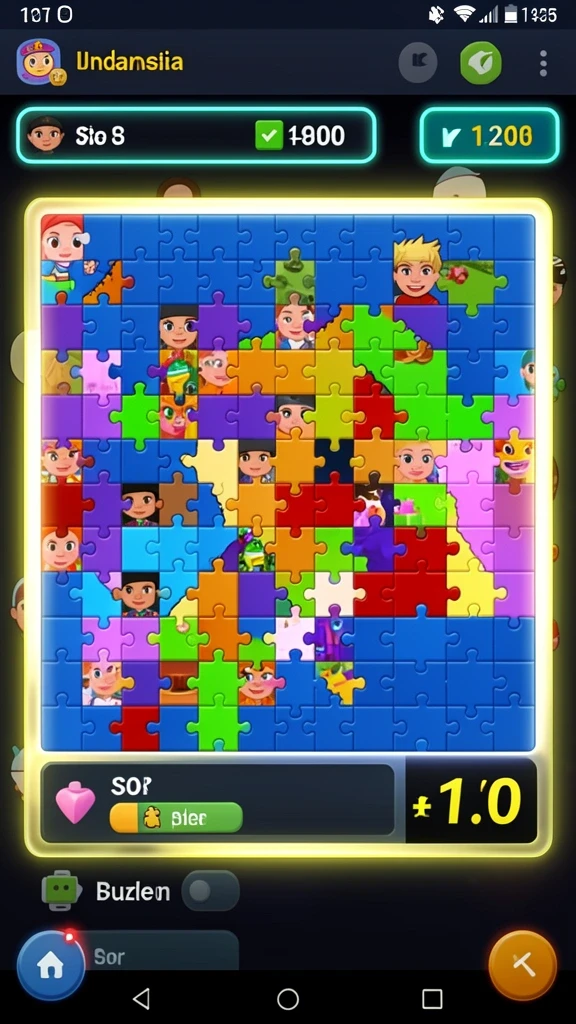Go to the home screen via blue home button
The image size is (576, 1024).
pyautogui.click(x=51, y=965)
